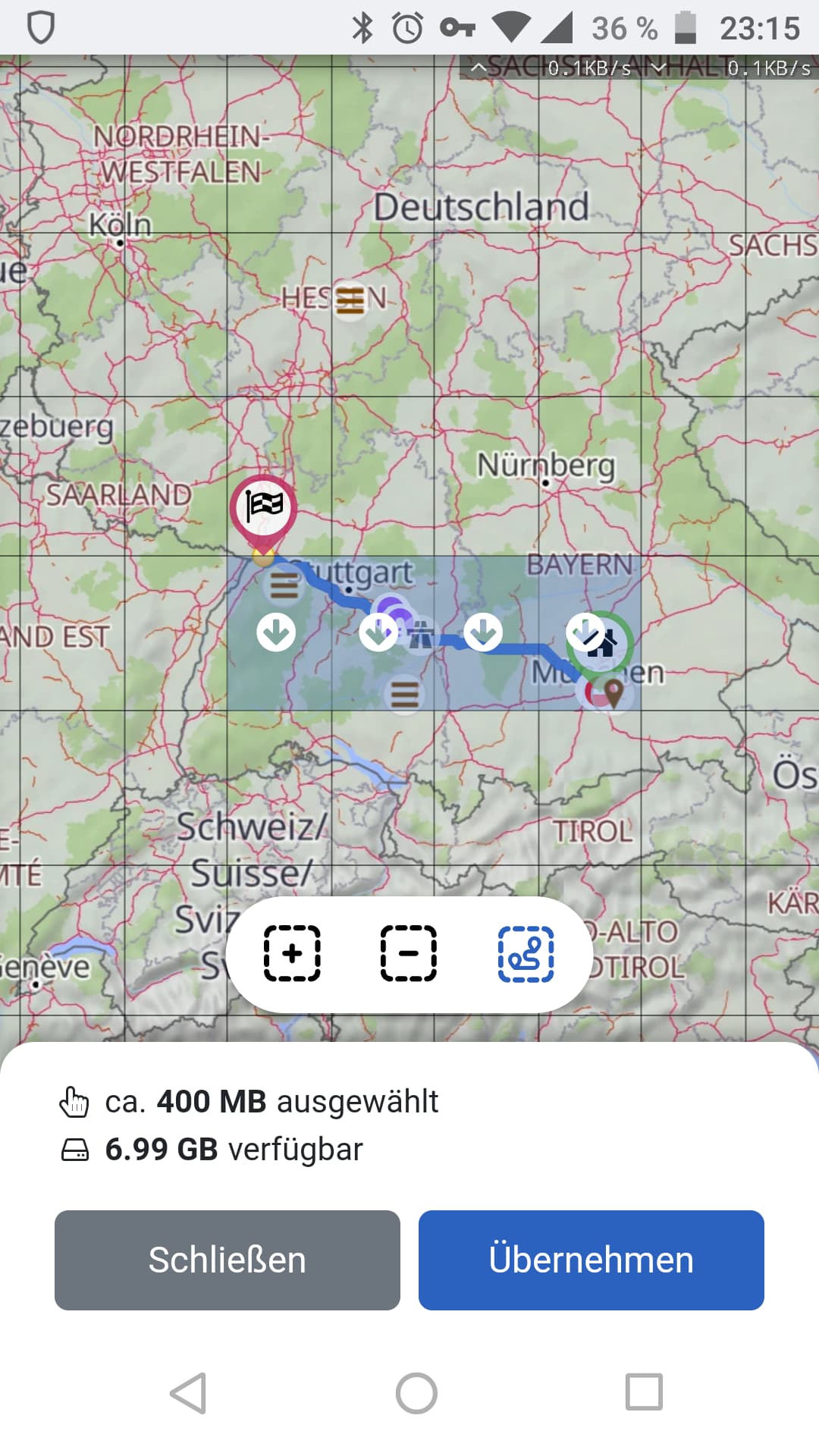
Task: Select the tiles-along-route tool
Action: [526, 953]
